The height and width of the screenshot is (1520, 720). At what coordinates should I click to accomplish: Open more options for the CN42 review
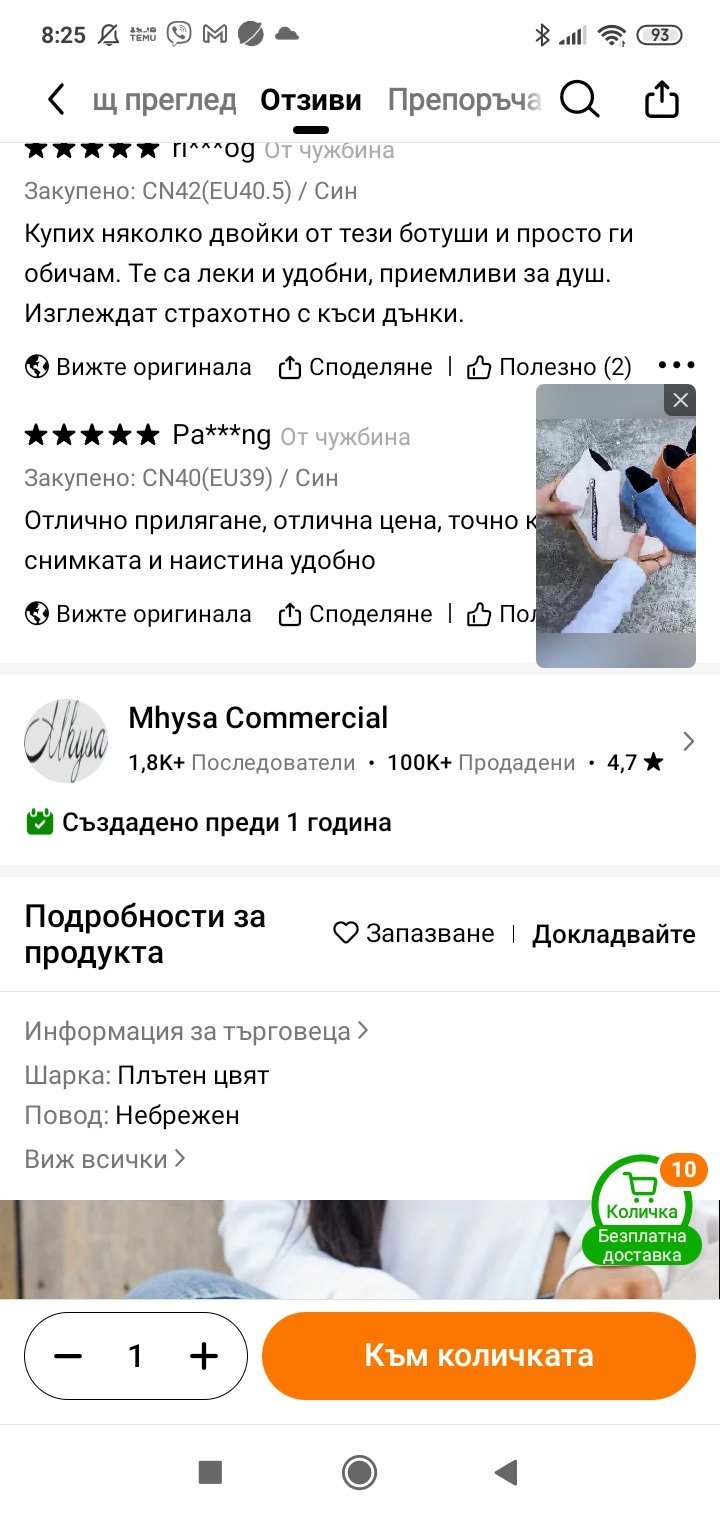point(676,366)
